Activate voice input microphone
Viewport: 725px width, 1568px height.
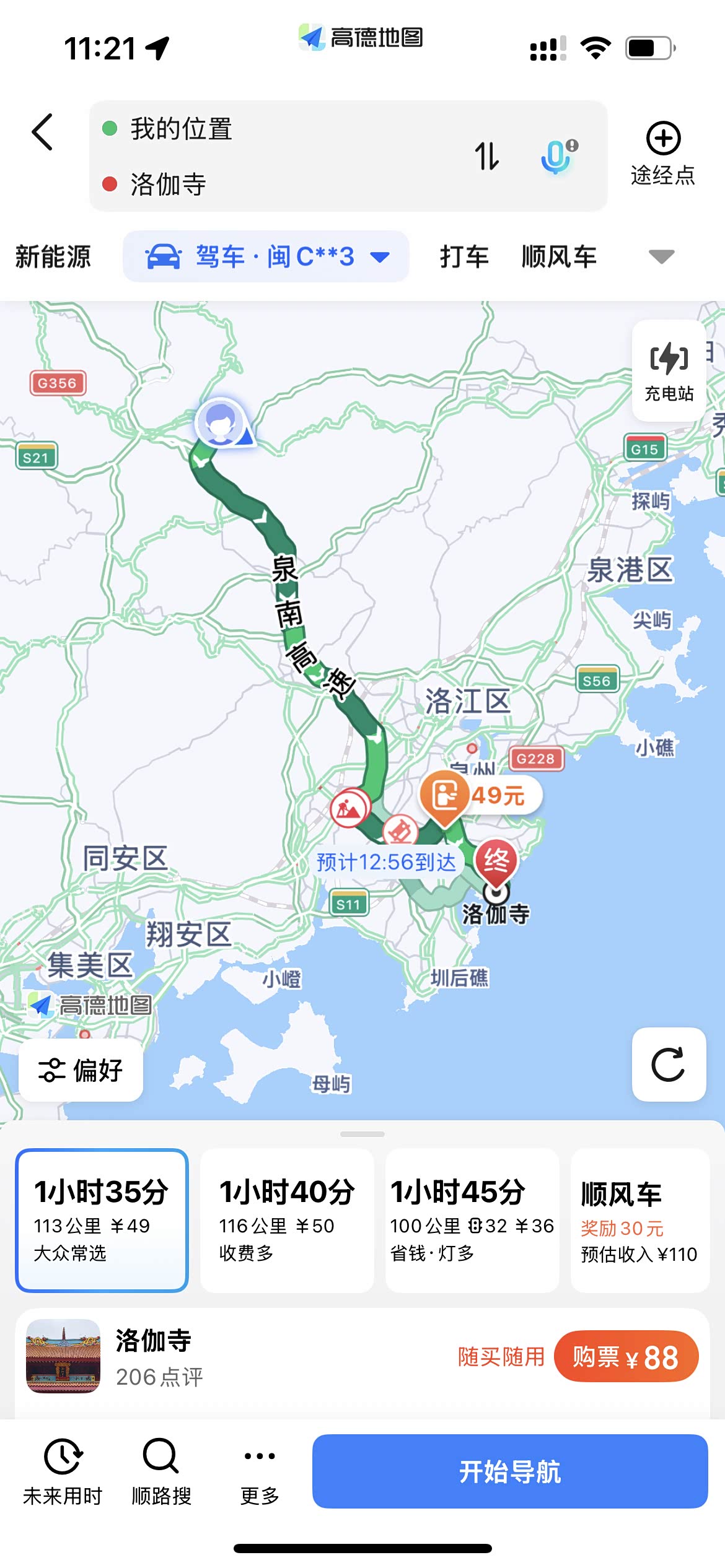coord(558,156)
